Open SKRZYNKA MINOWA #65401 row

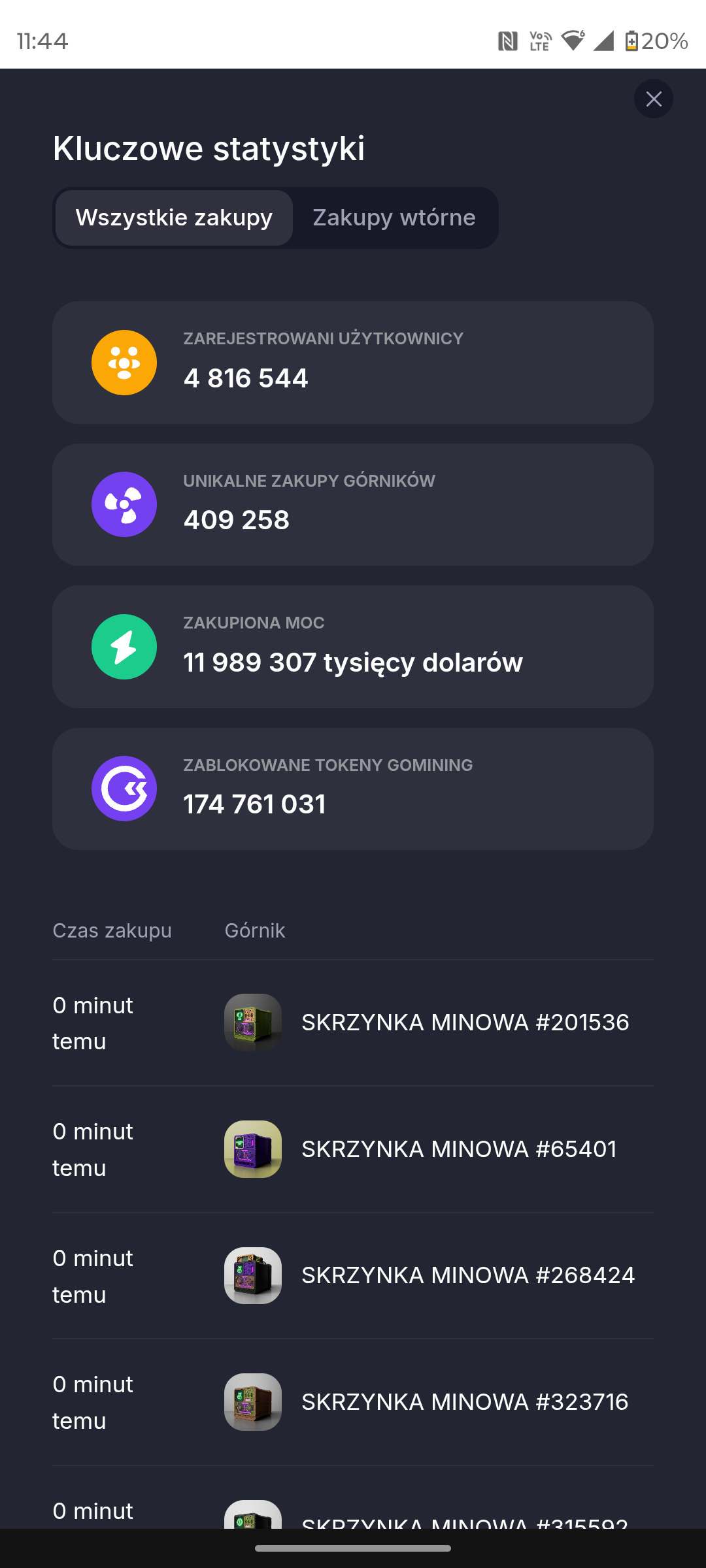tap(458, 1149)
